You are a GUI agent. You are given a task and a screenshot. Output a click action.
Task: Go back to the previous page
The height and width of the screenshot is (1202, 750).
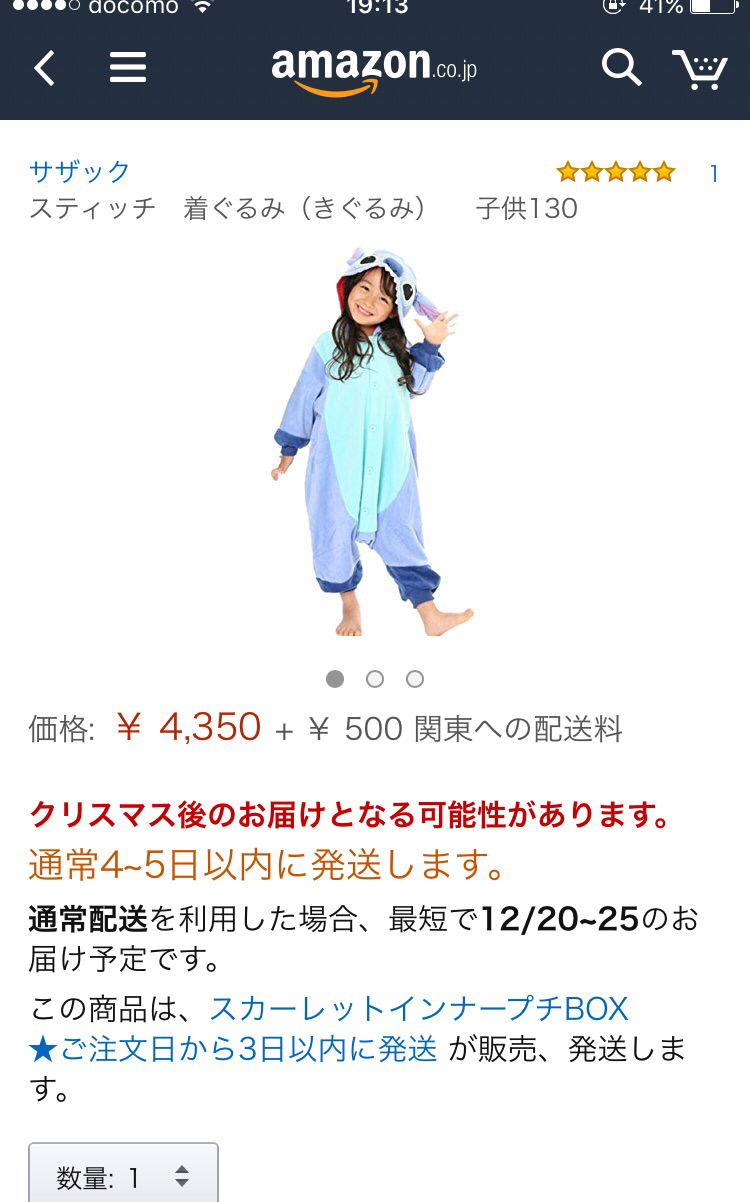[x=44, y=68]
